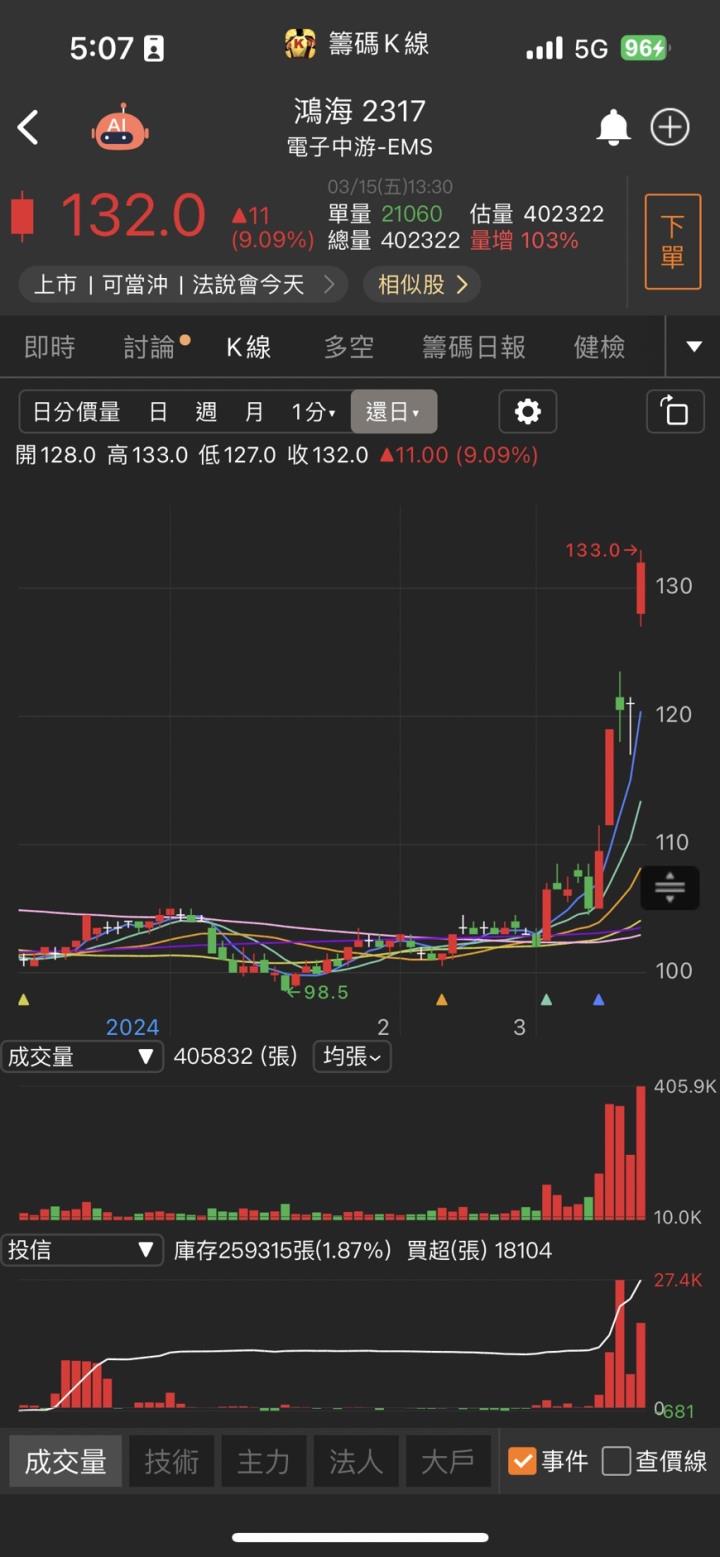This screenshot has height=1557, width=720.
Task: Tap the price scale adjuster icon on chart
Action: (x=670, y=888)
